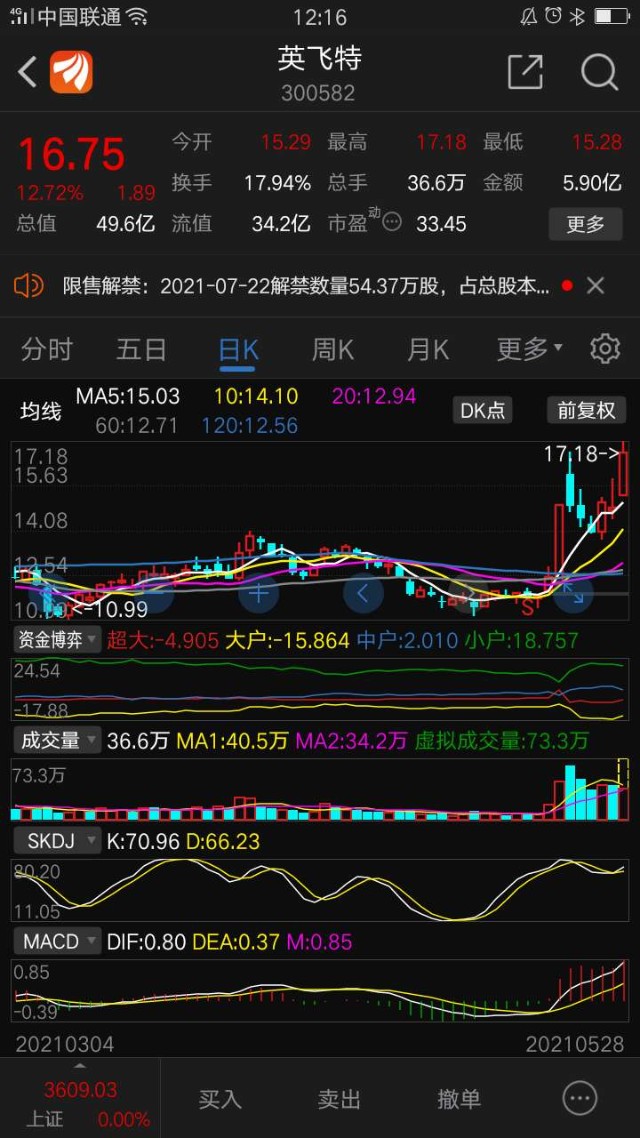Viewport: 640px width, 1138px height.
Task: Change the MACD indicator dropdown
Action: pos(57,942)
